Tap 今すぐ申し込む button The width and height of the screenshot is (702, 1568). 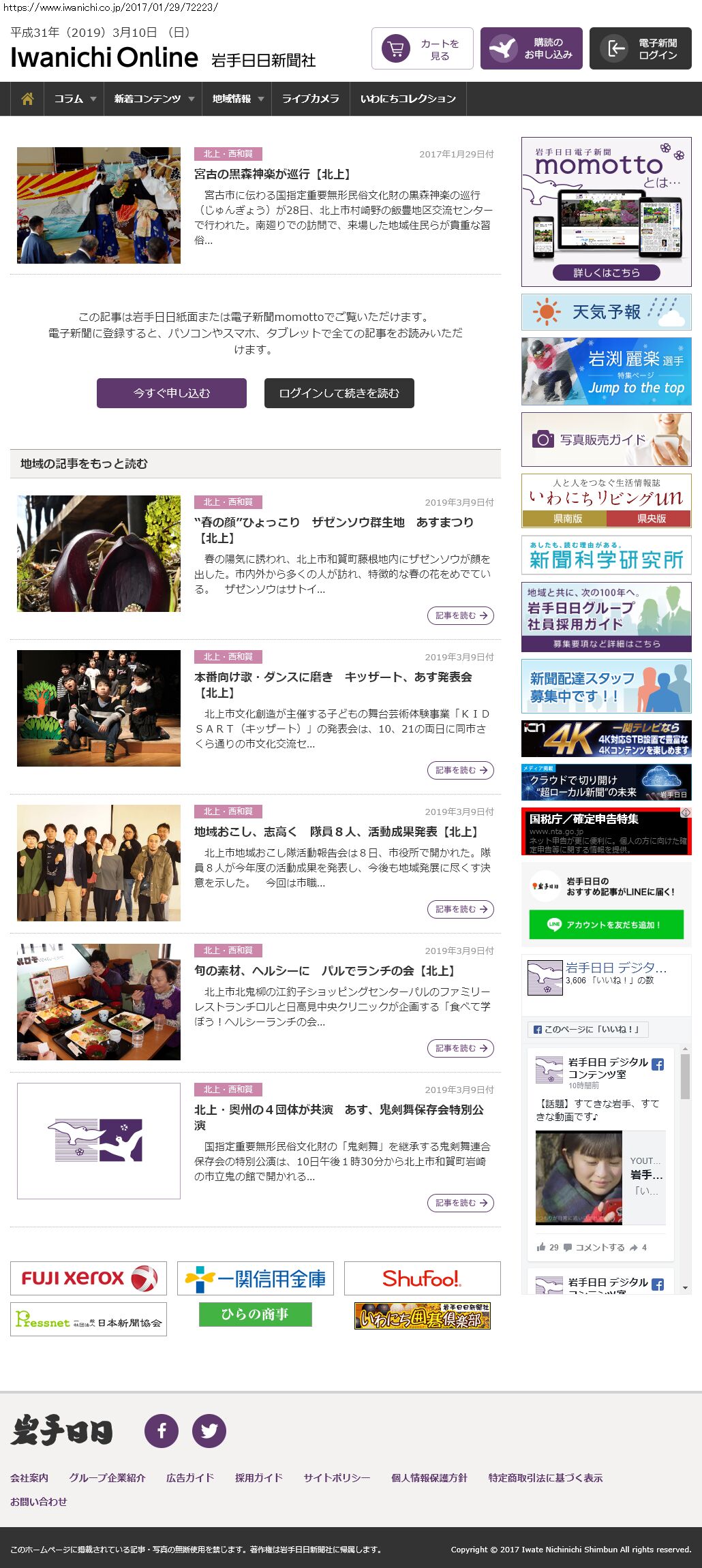[172, 393]
